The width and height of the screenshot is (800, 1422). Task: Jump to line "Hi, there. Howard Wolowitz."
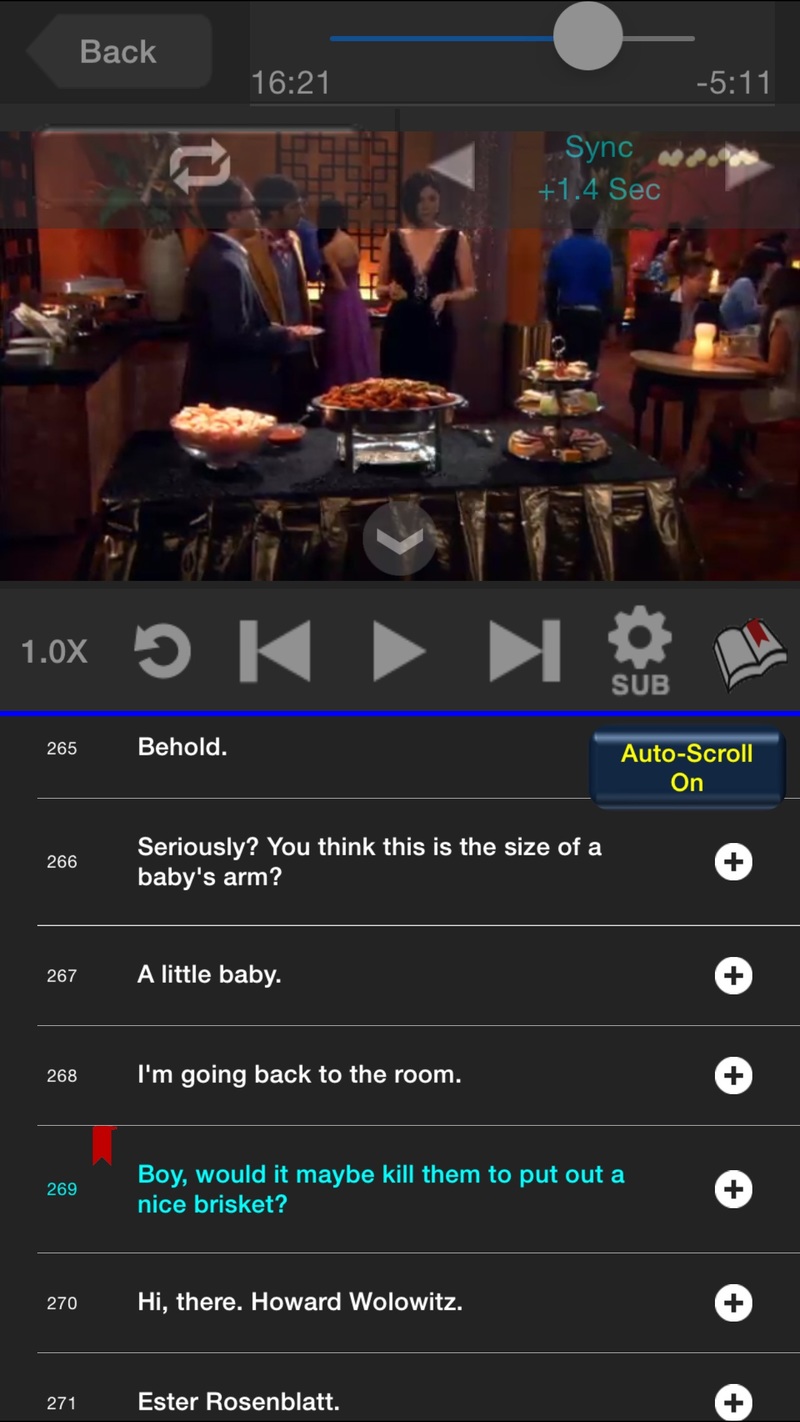300,1302
